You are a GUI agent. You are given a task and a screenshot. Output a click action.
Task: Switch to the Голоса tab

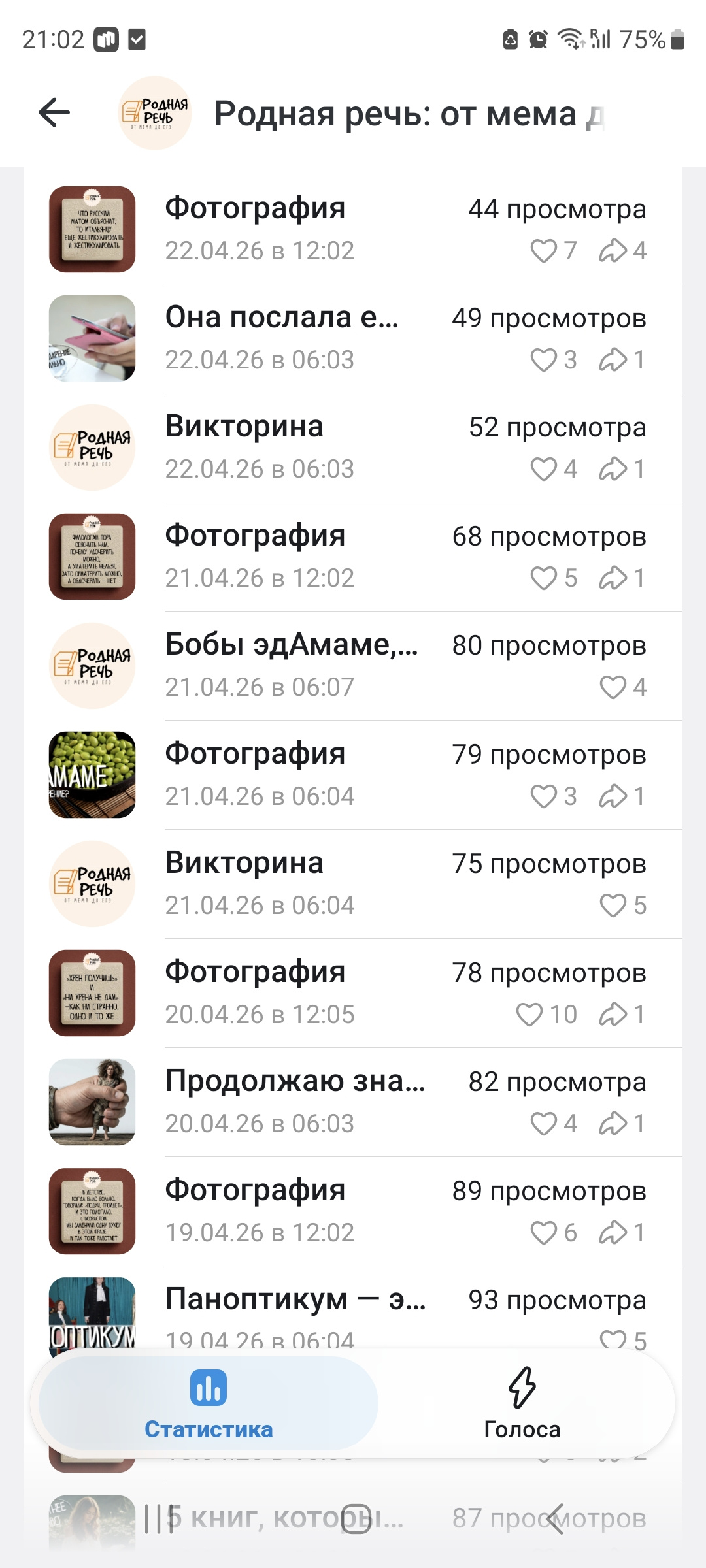tap(522, 1404)
